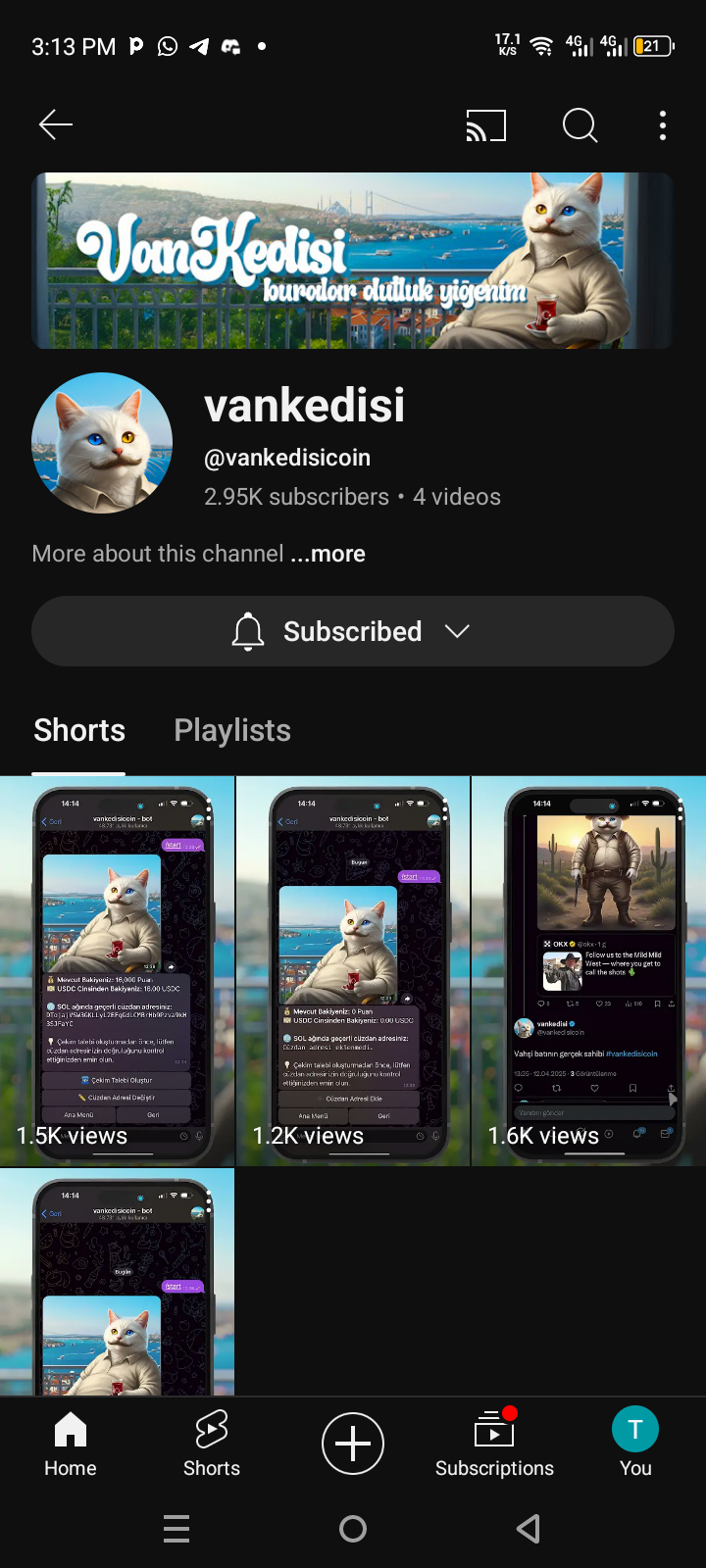Switch to the Playlists tab
This screenshot has width=706, height=1568.
click(232, 730)
